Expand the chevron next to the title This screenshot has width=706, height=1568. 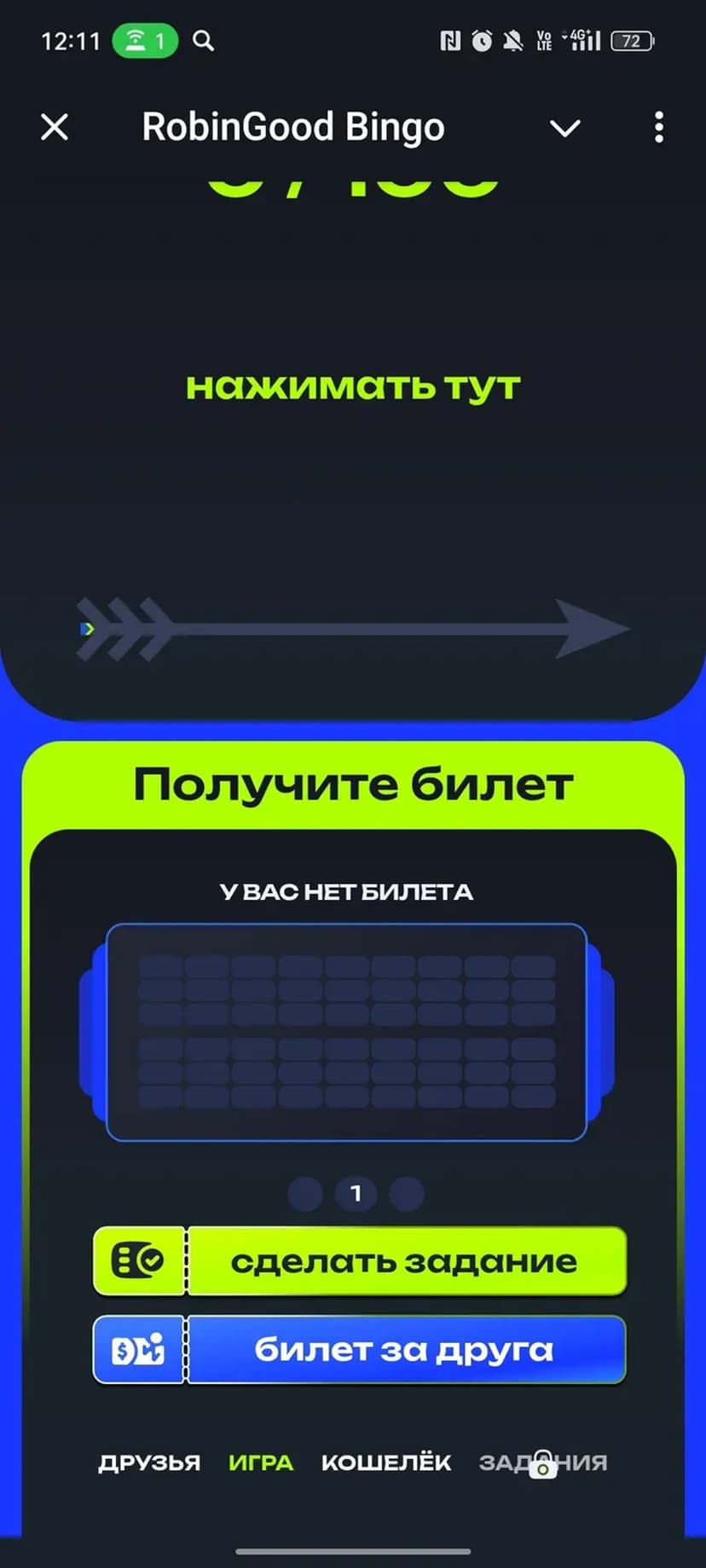(x=564, y=128)
